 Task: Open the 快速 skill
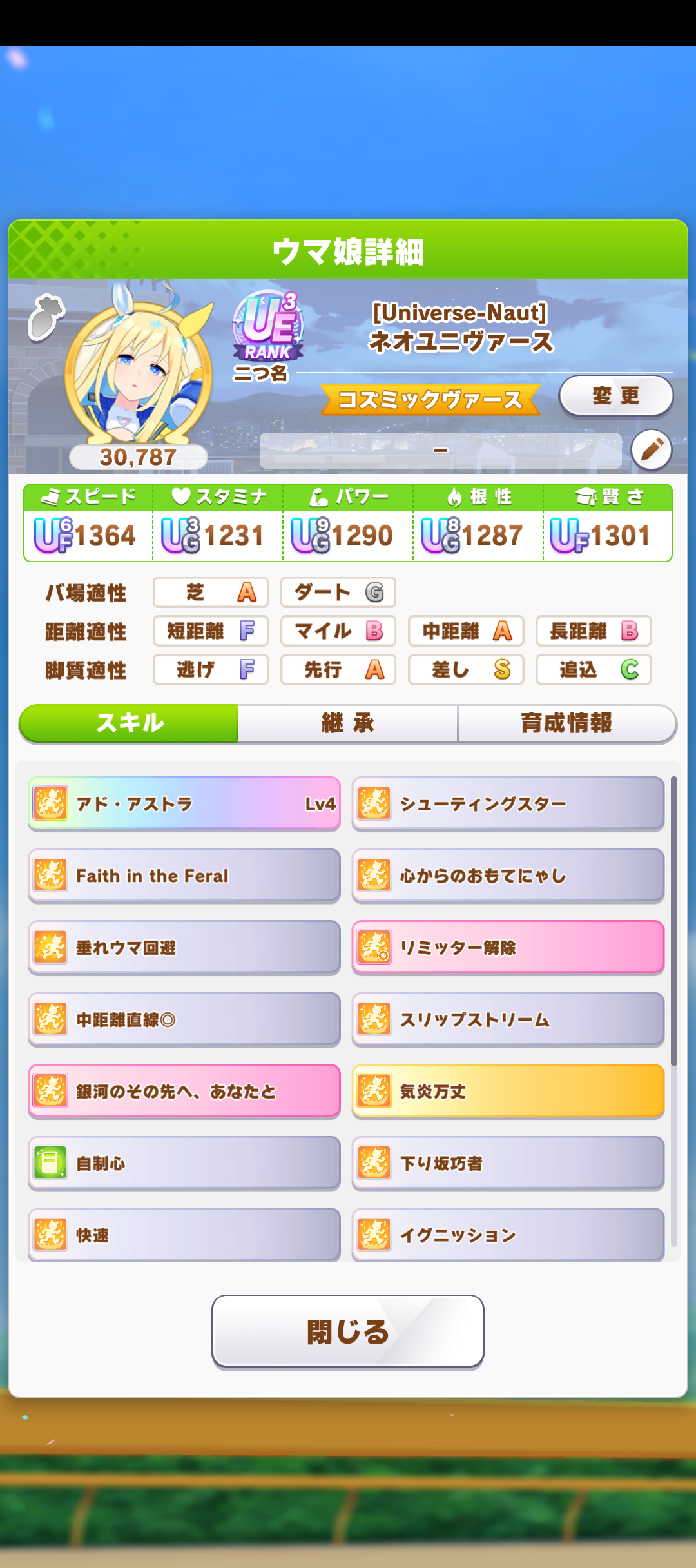click(184, 1235)
